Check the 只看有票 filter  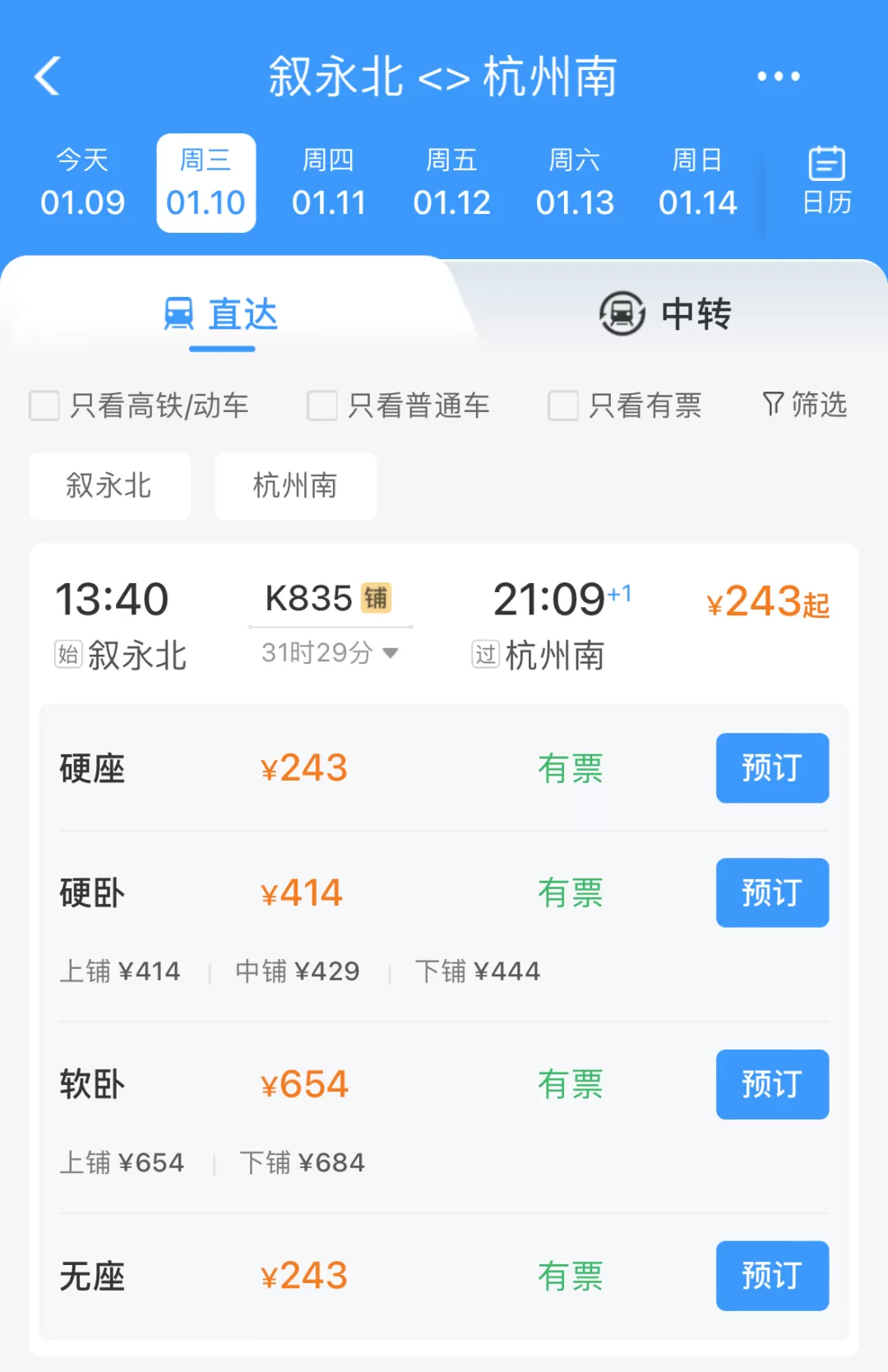(562, 406)
